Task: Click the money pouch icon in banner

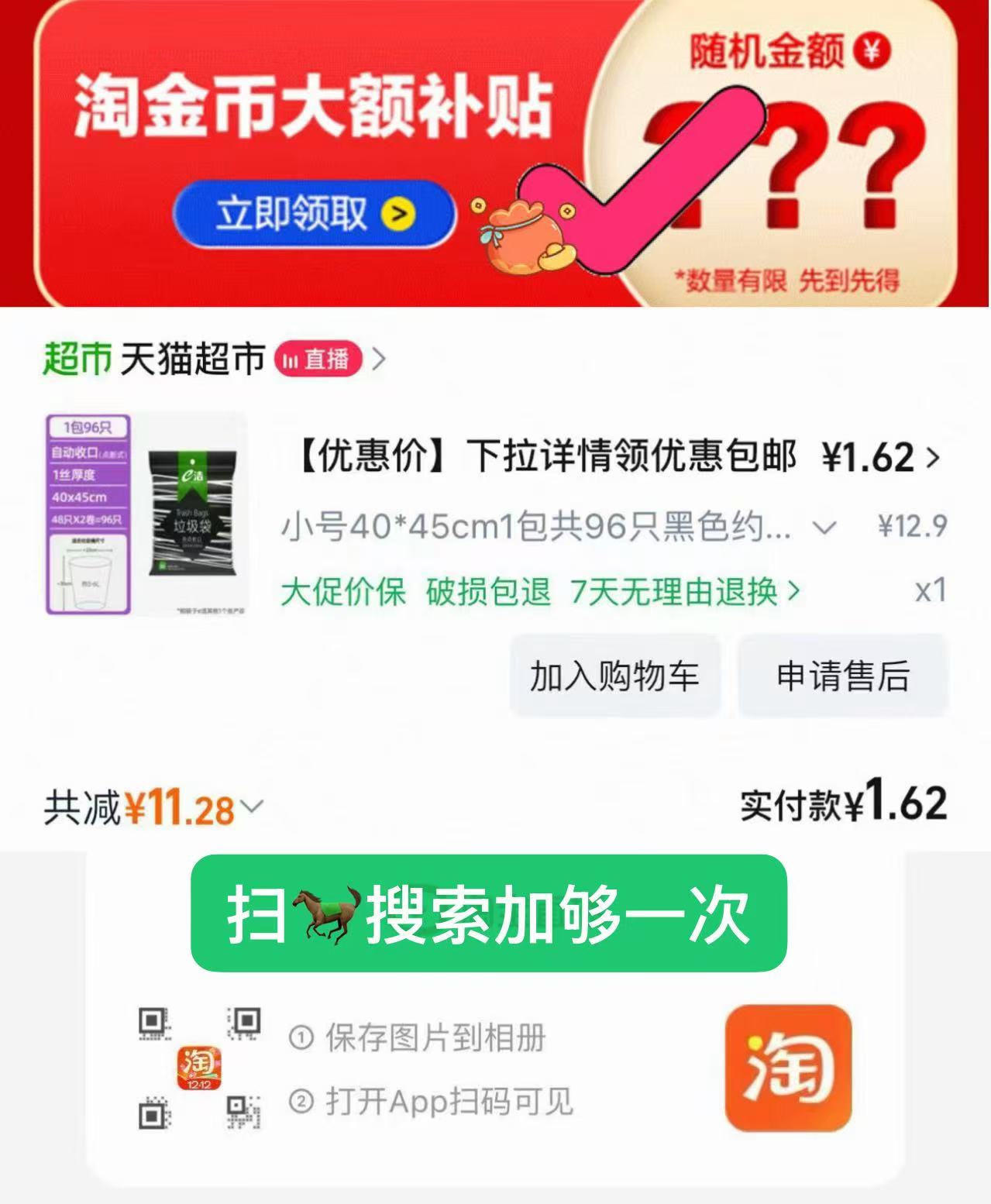Action: click(523, 232)
